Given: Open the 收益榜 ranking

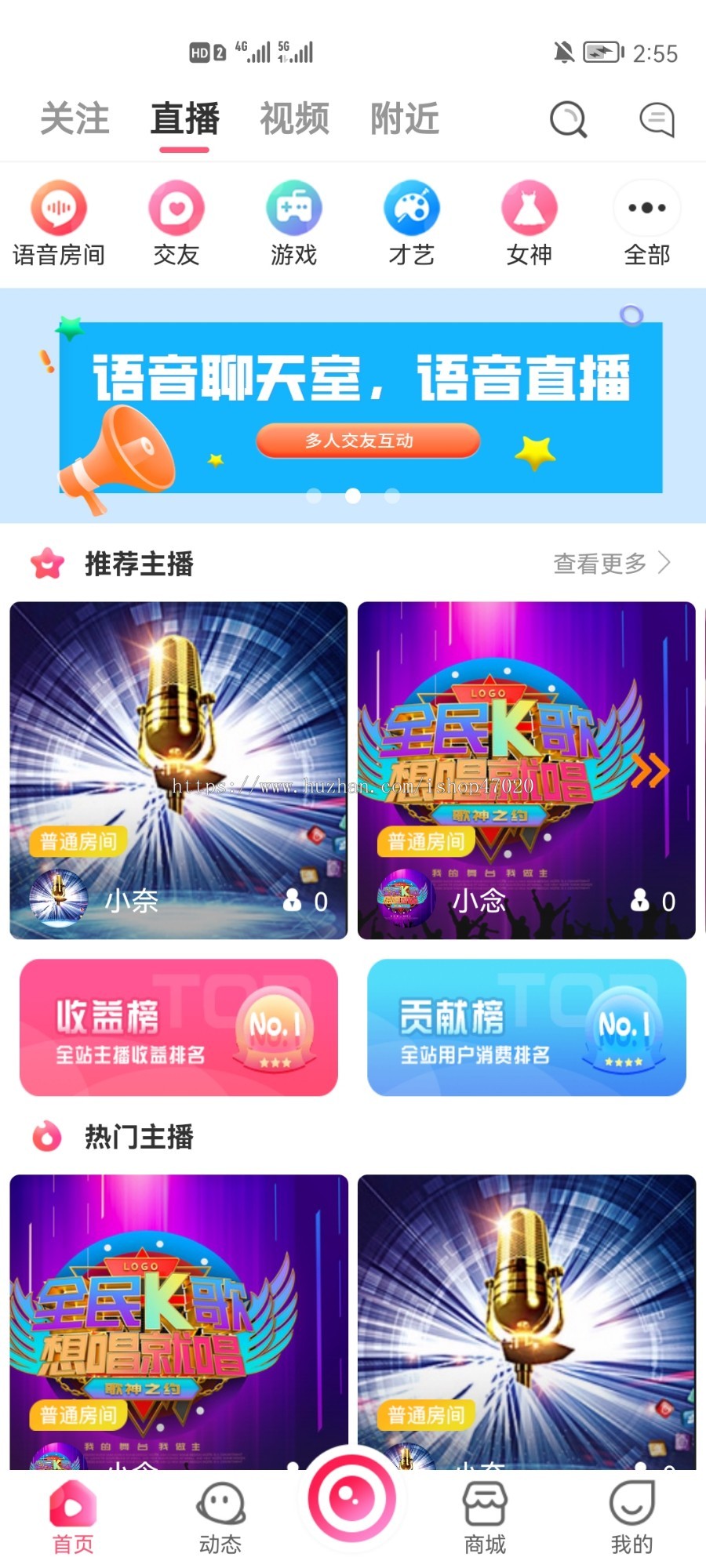Looking at the screenshot, I should [x=179, y=1027].
